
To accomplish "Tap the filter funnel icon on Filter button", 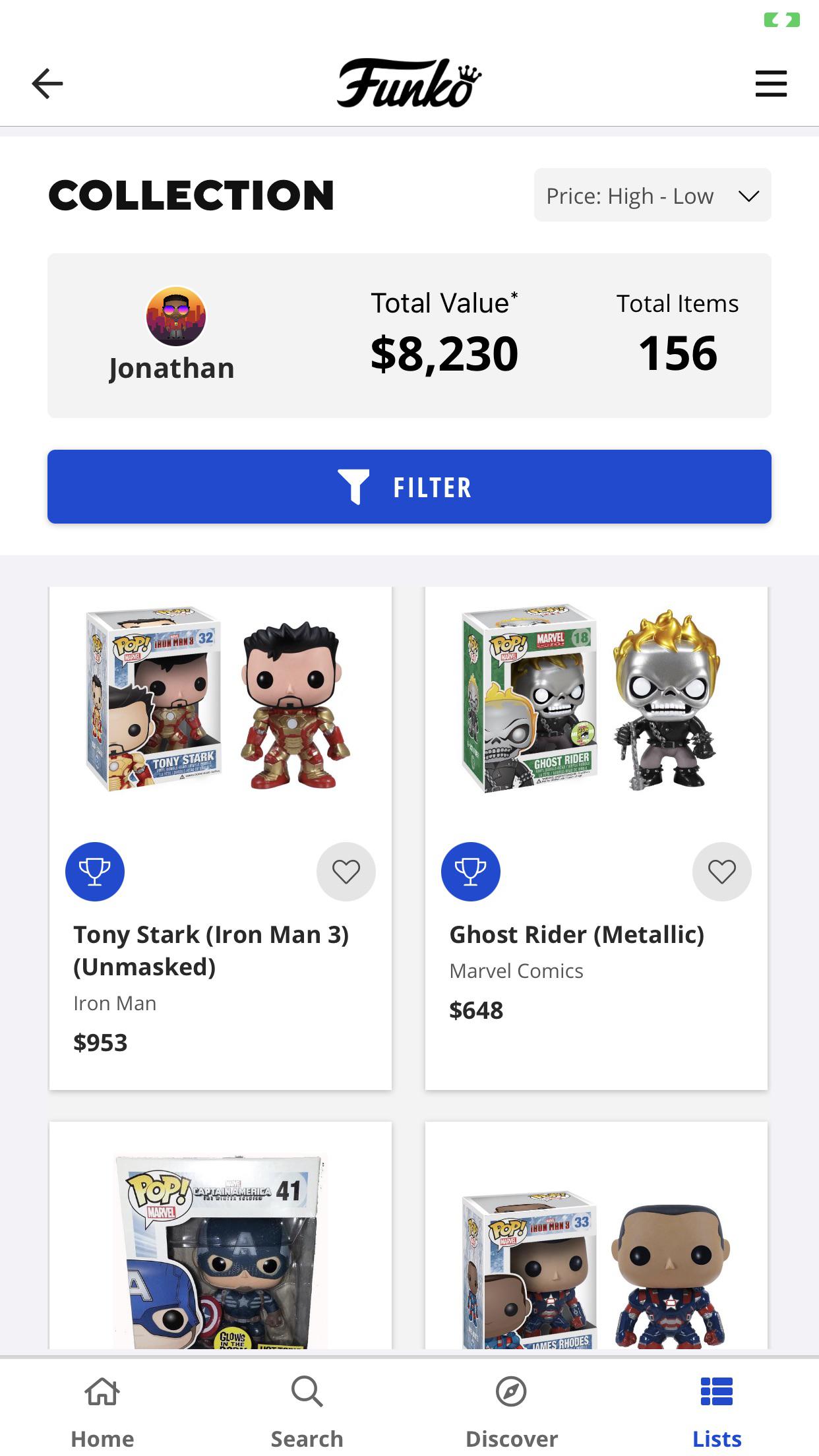I will click(x=355, y=487).
